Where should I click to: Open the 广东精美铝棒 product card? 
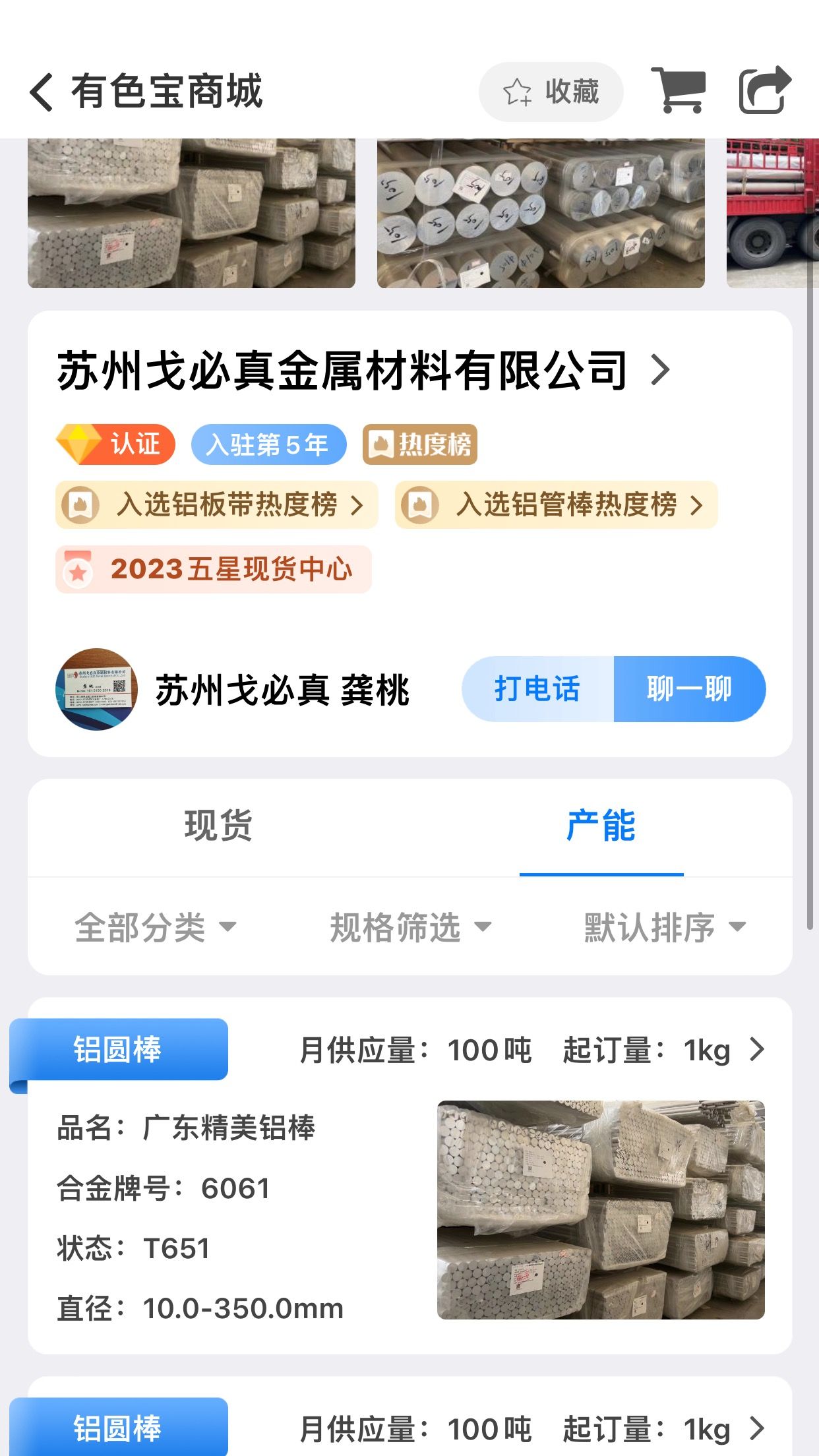[x=409, y=1176]
